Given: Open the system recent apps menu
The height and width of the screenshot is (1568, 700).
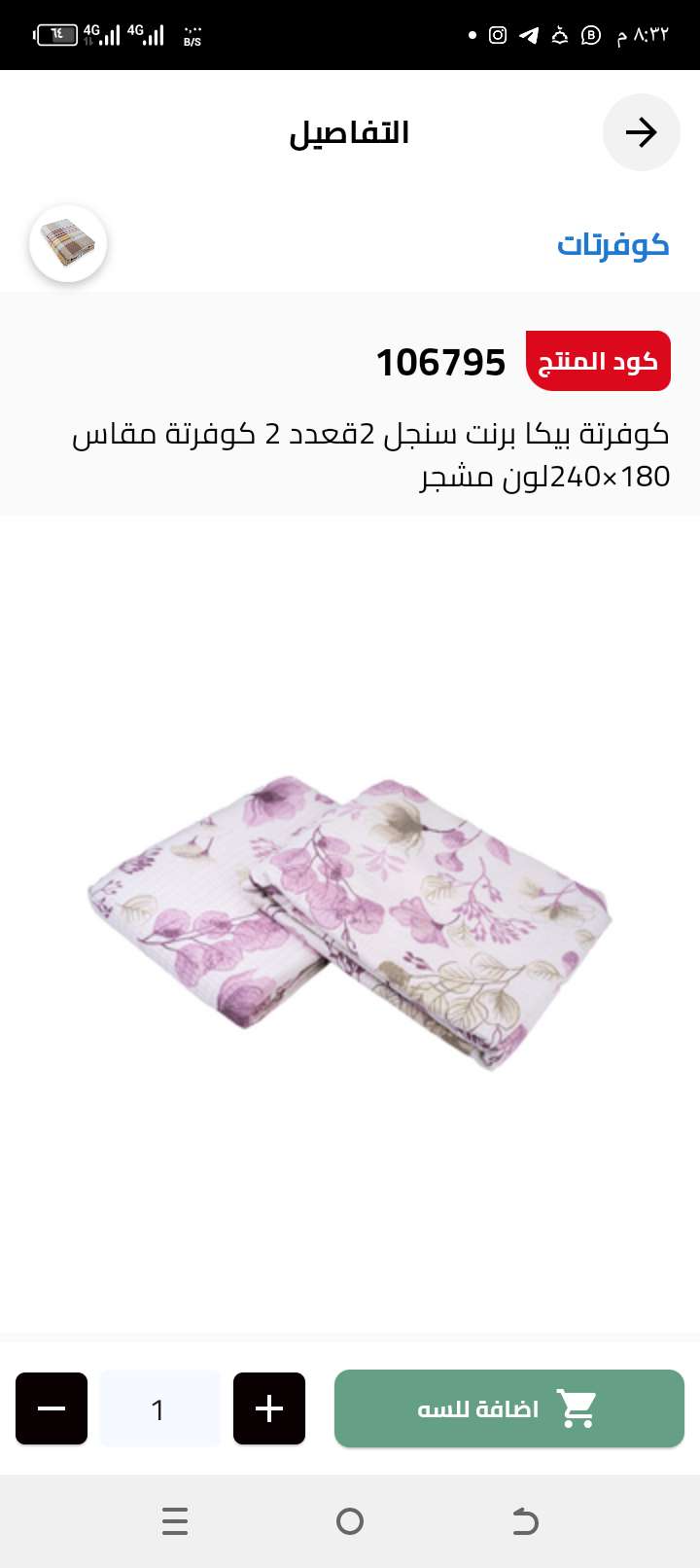Looking at the screenshot, I should point(175,1520).
